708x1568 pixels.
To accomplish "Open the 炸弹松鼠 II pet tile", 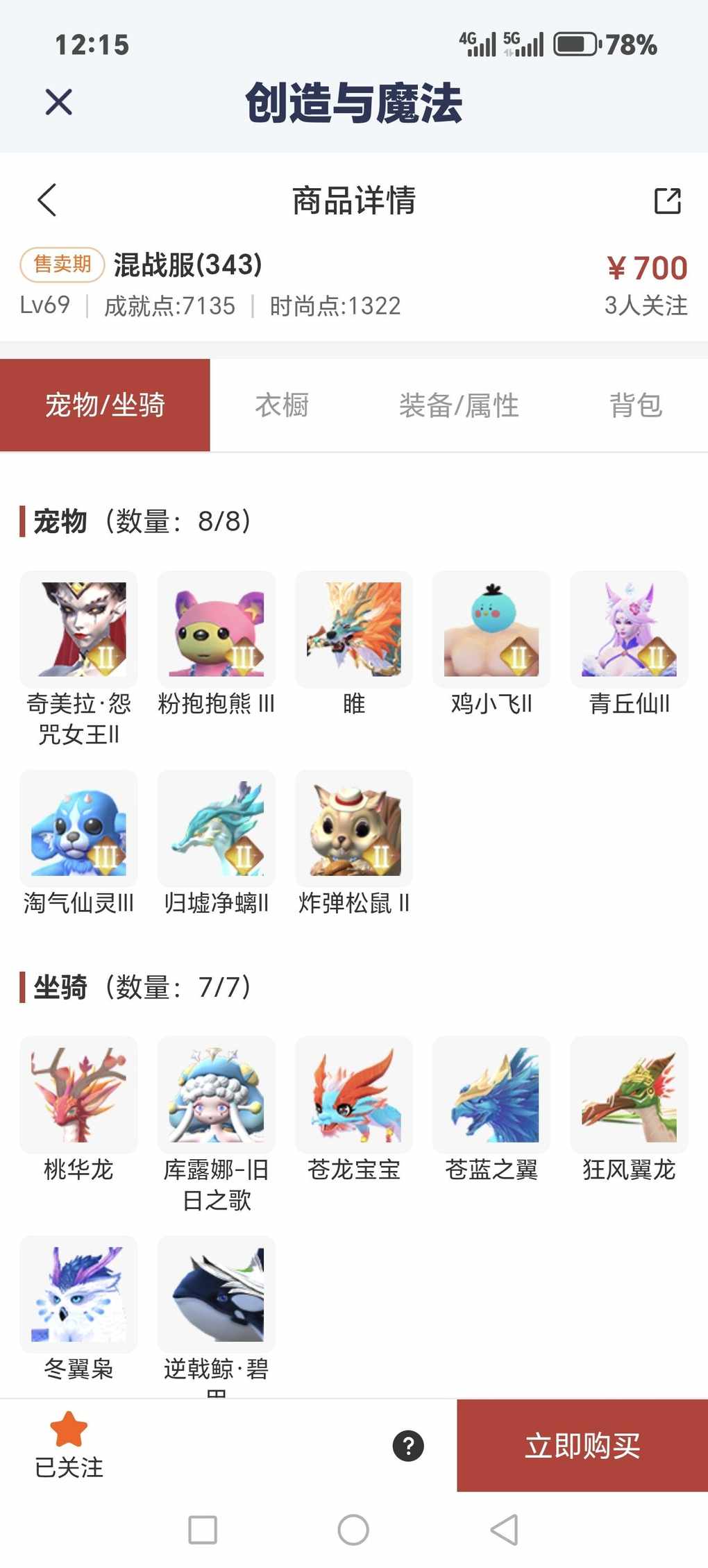I will (x=354, y=829).
